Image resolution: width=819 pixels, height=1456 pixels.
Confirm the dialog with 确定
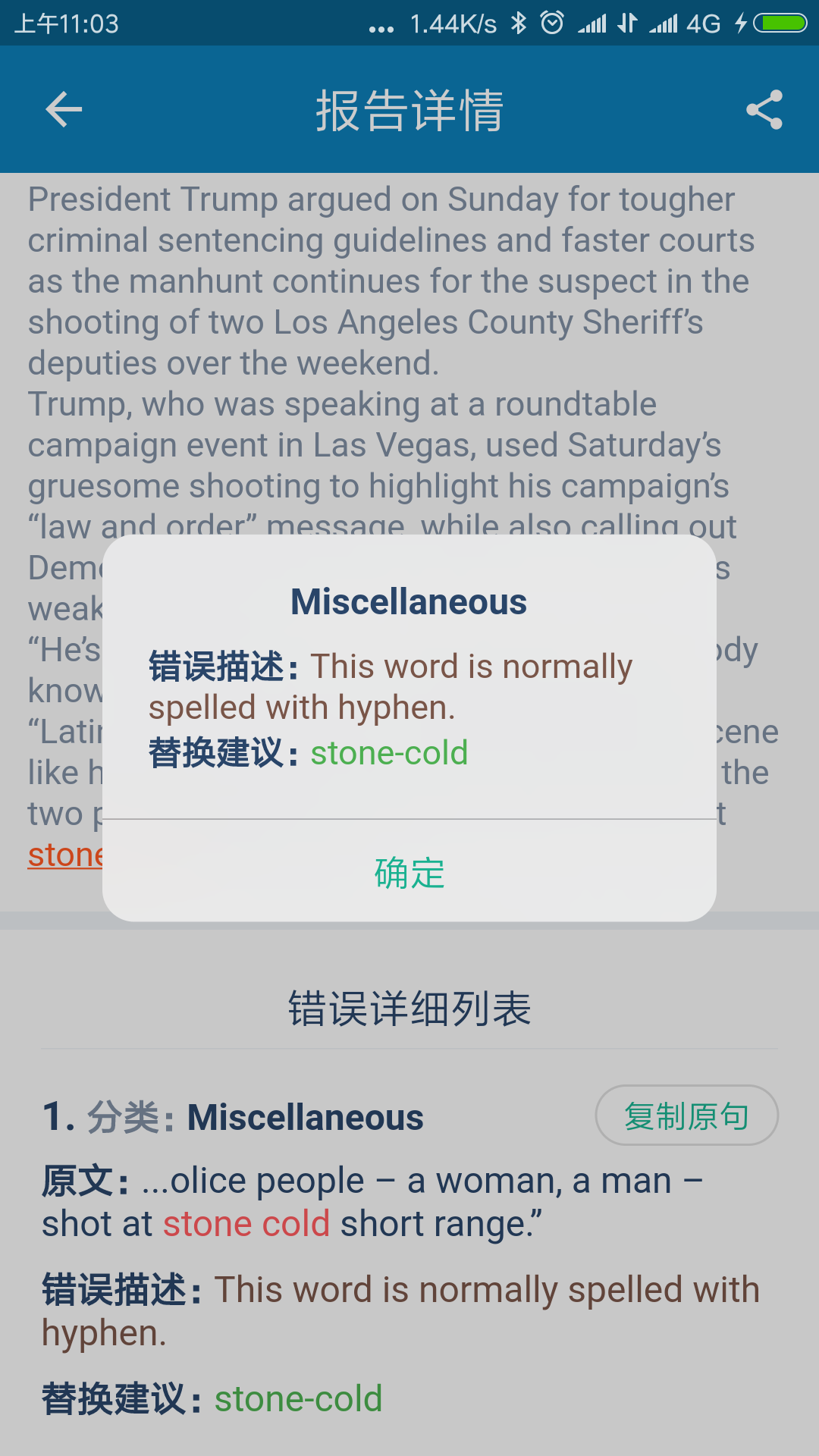(409, 872)
